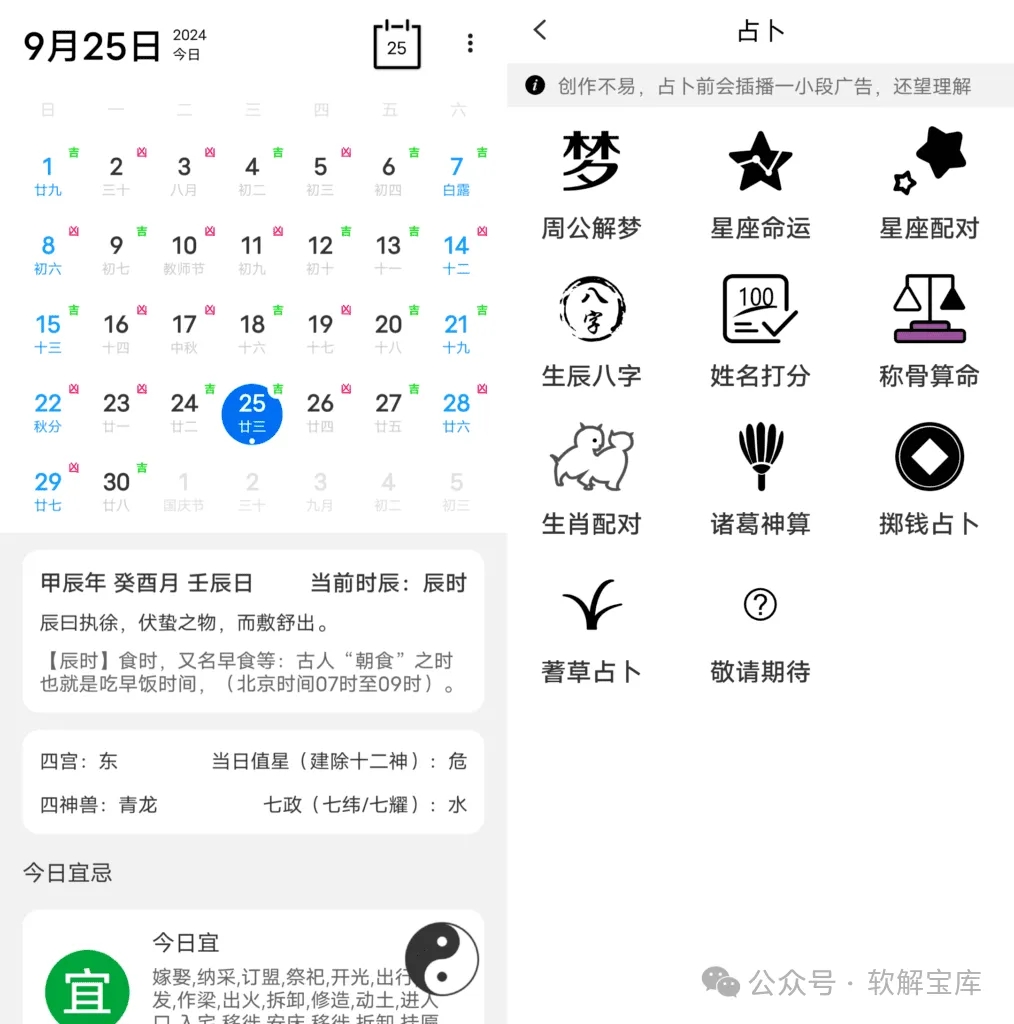Open 生肖配对 zodiac animal matching
1014x1024 pixels.
pyautogui.click(x=591, y=480)
